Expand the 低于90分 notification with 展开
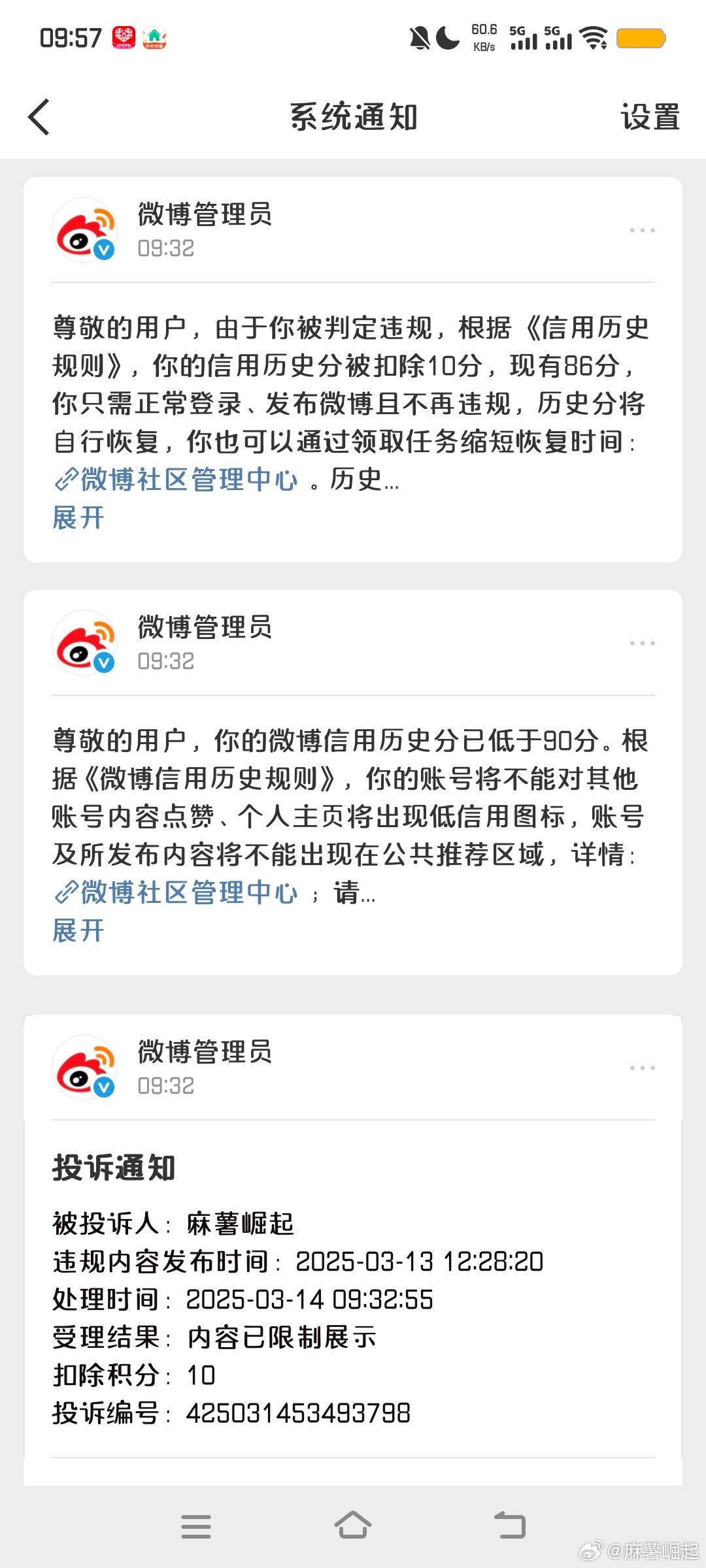The image size is (706, 1568). pyautogui.click(x=78, y=930)
